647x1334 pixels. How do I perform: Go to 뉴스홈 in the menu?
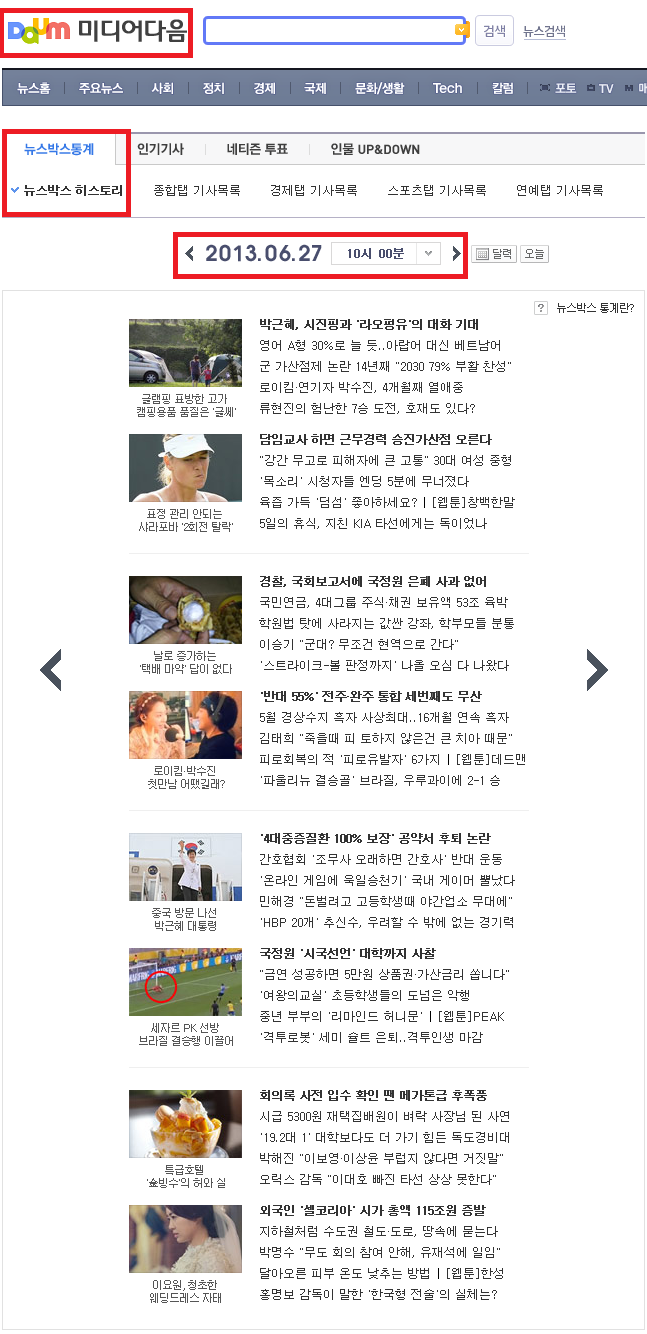point(34,88)
